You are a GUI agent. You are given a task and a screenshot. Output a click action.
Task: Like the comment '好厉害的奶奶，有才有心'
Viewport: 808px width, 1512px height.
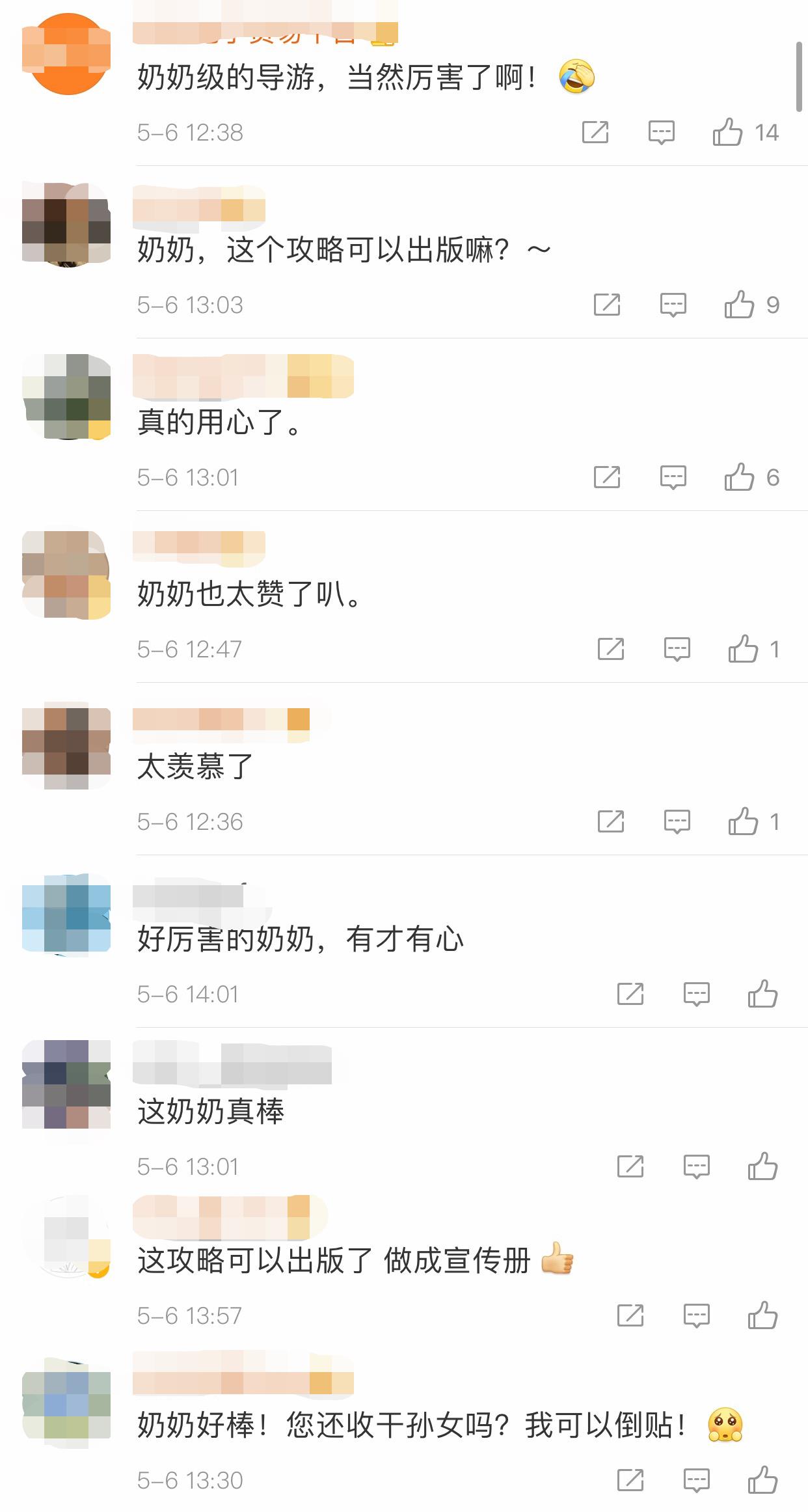coord(762,994)
